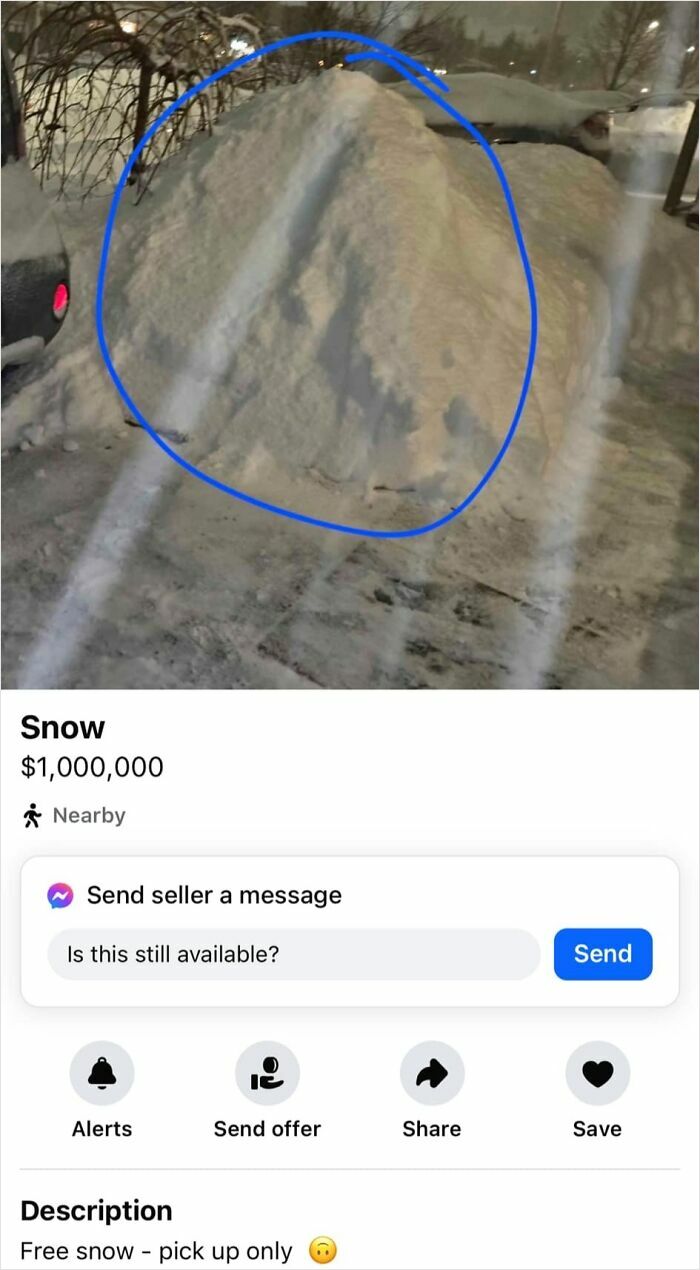Send the message to the seller
Image resolution: width=700 pixels, height=1270 pixels.
pos(602,954)
